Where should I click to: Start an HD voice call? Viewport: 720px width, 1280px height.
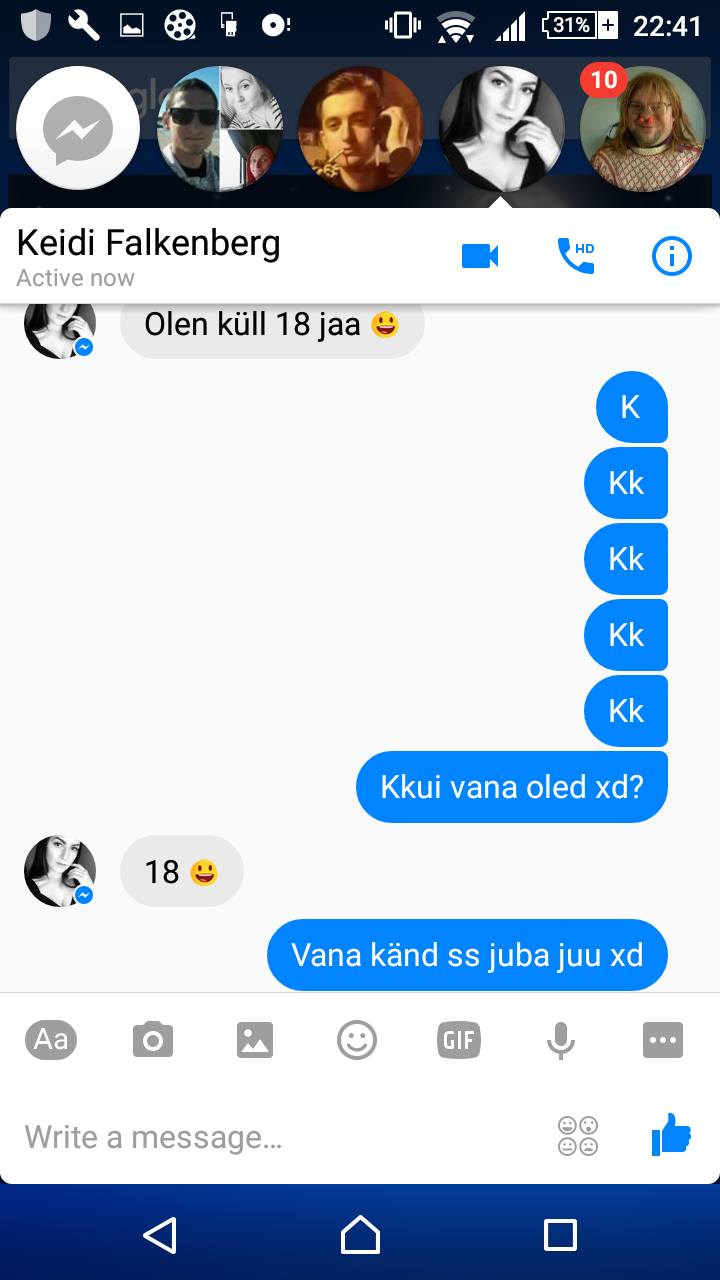(x=575, y=257)
